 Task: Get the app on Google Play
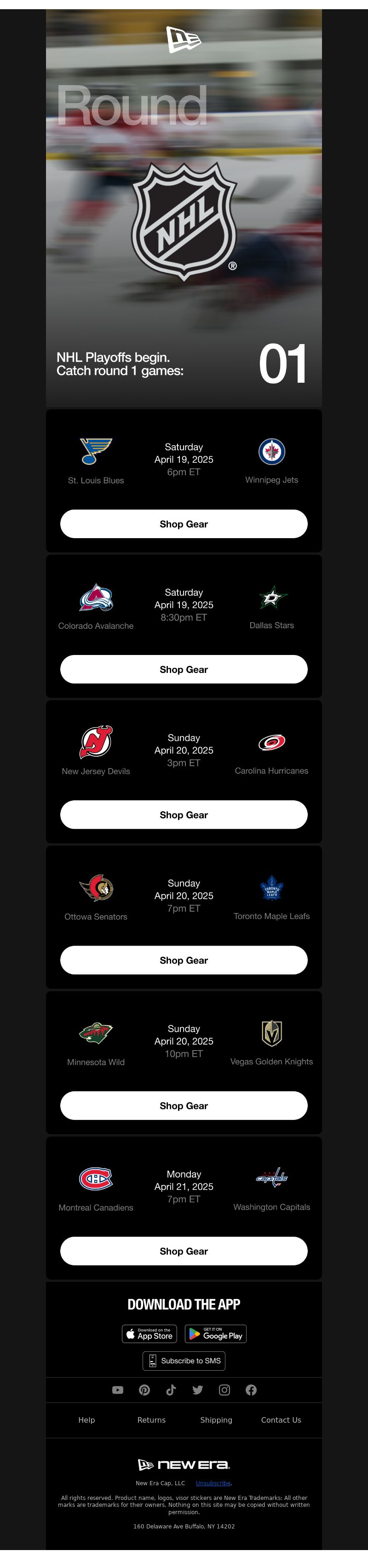pyautogui.click(x=215, y=1334)
